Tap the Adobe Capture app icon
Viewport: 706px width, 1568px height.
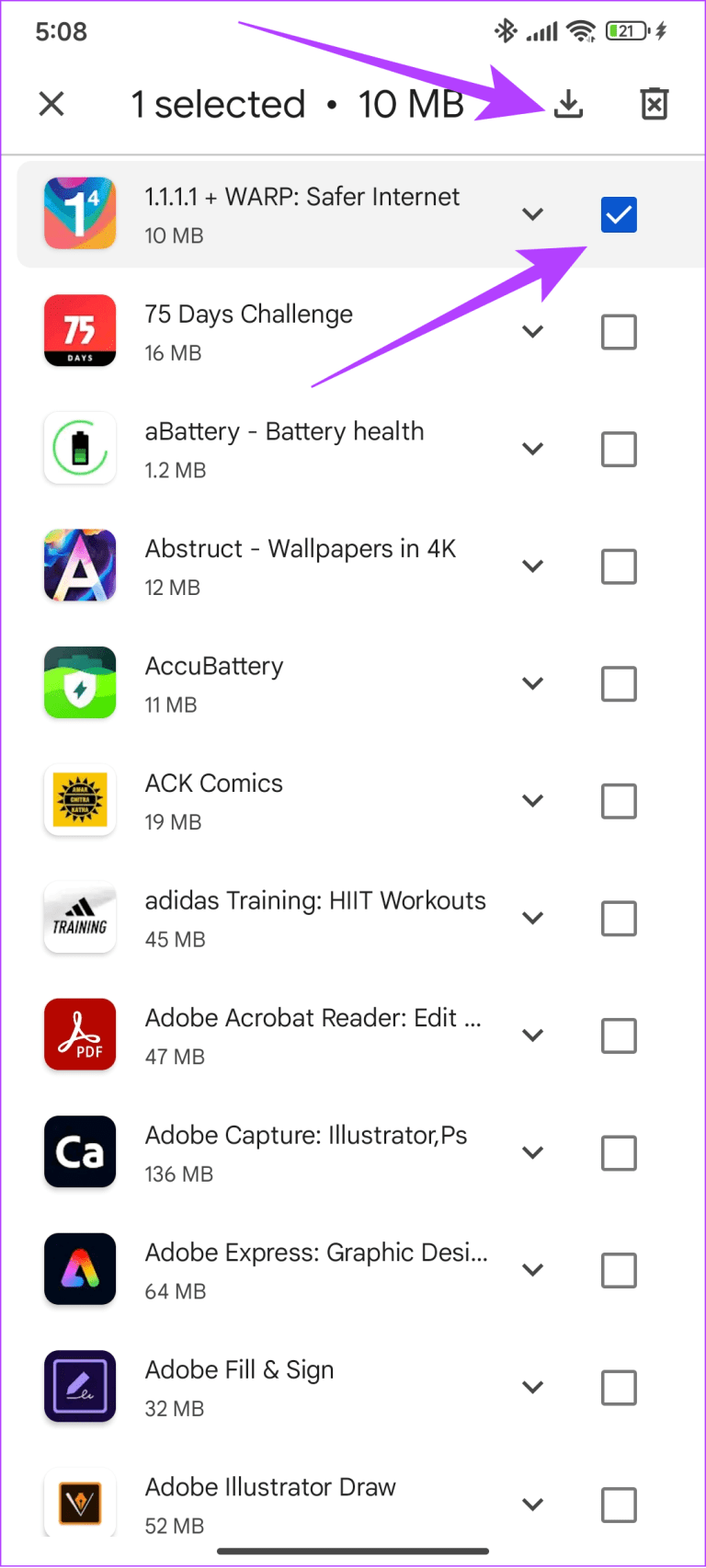tap(79, 1151)
